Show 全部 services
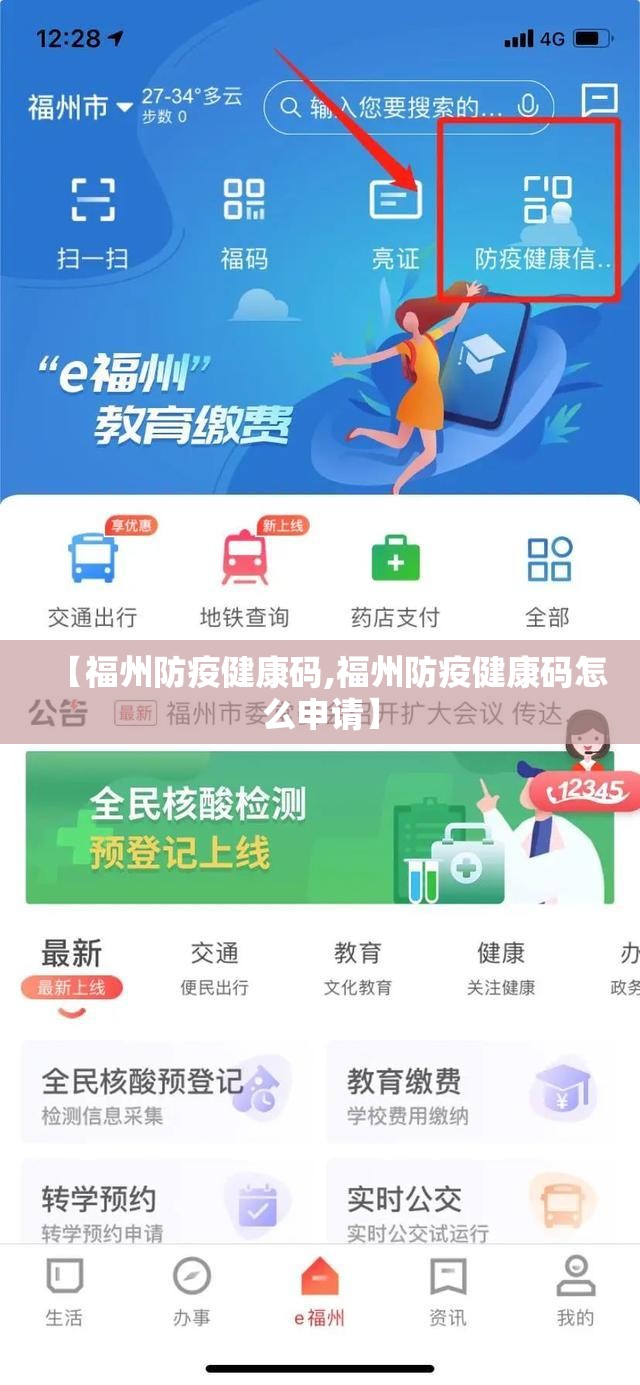Screen dimensions: 640x1385 click(x=548, y=578)
